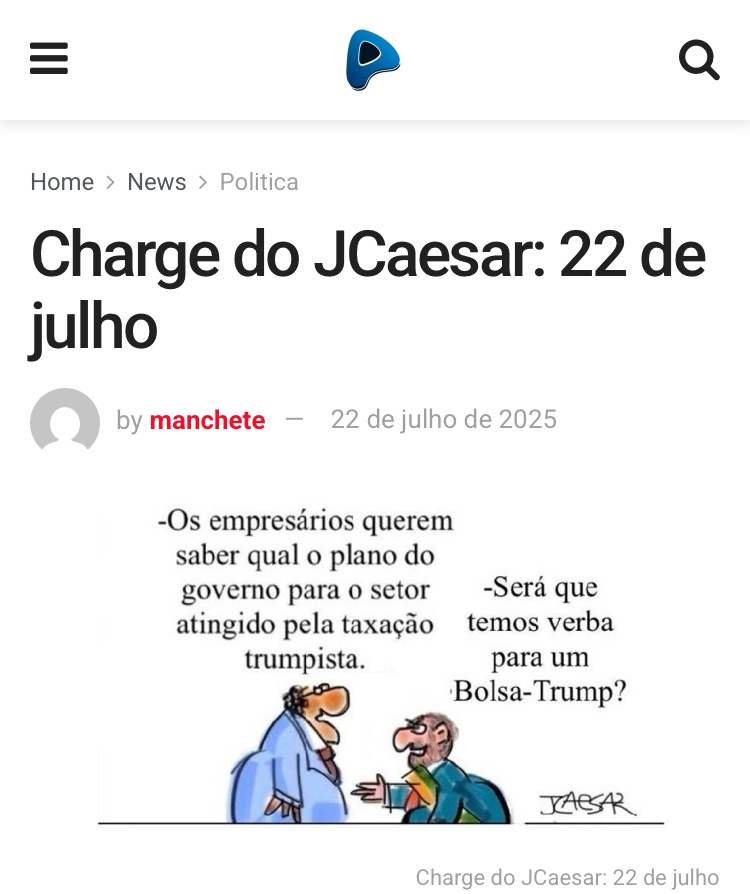This screenshot has width=750, height=894.
Task: Open the hamburger menu
Action: 49,59
